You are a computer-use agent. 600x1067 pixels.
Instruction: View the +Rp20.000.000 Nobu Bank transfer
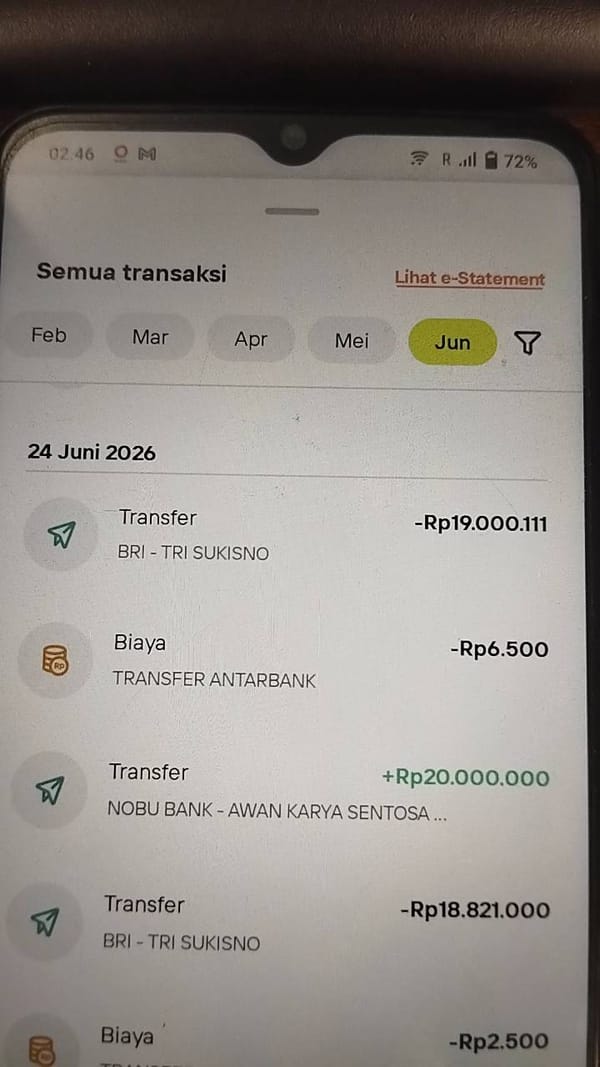(282, 789)
